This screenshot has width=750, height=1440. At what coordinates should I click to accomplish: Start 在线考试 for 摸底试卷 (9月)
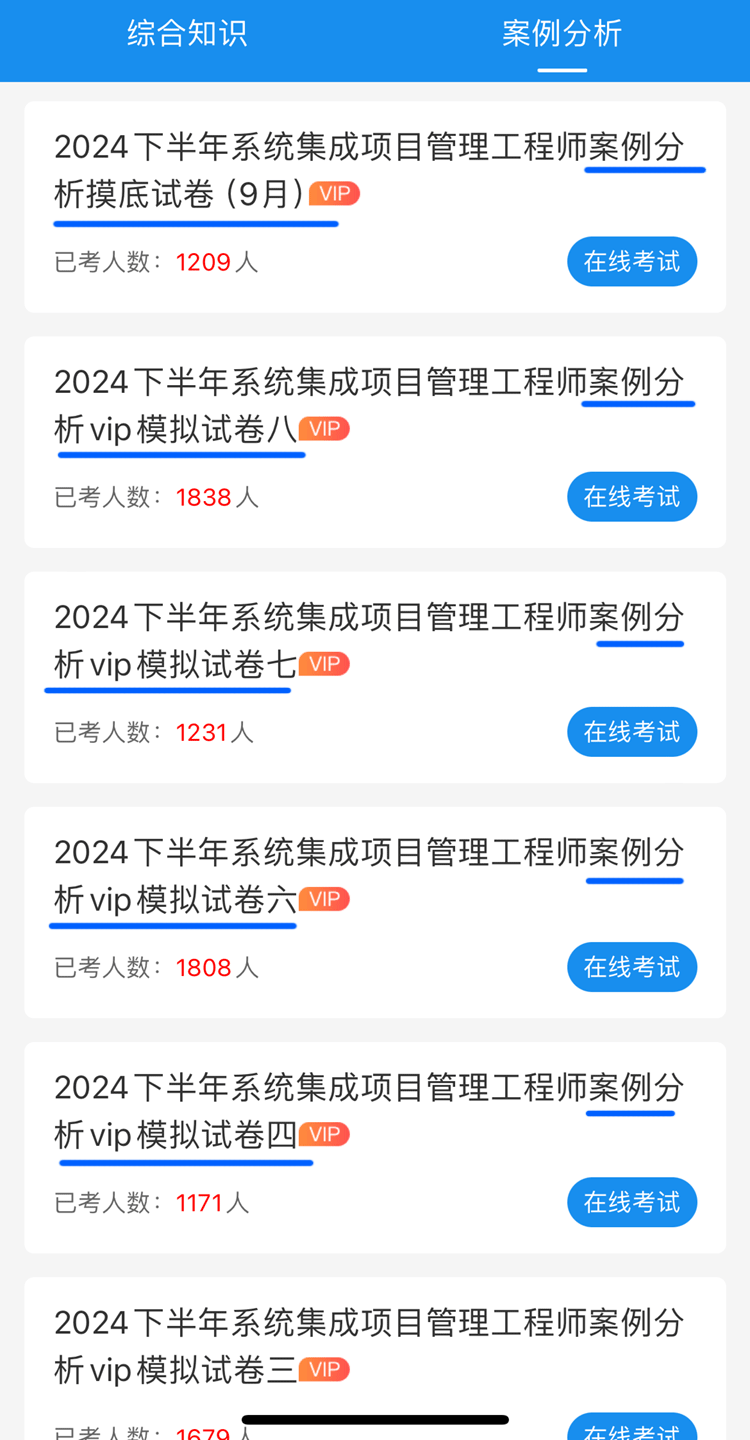coord(632,262)
